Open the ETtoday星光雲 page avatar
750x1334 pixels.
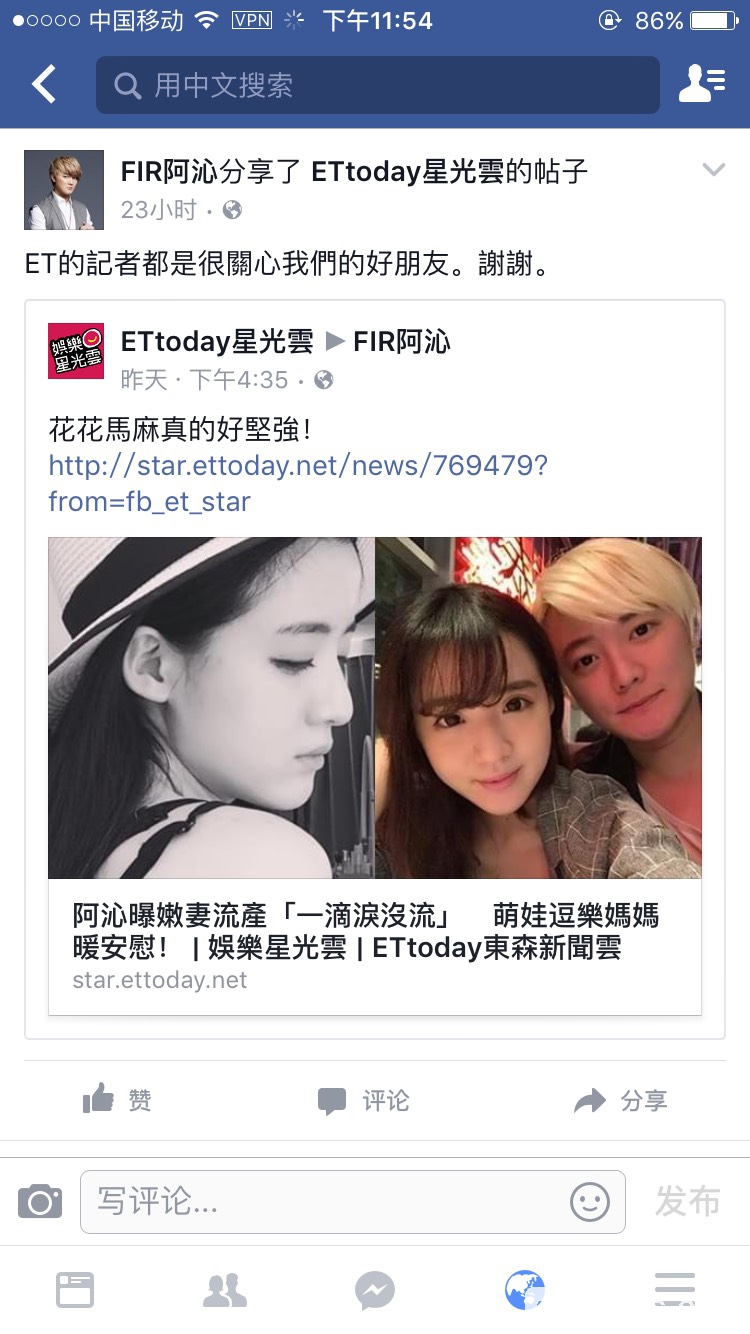[76, 351]
